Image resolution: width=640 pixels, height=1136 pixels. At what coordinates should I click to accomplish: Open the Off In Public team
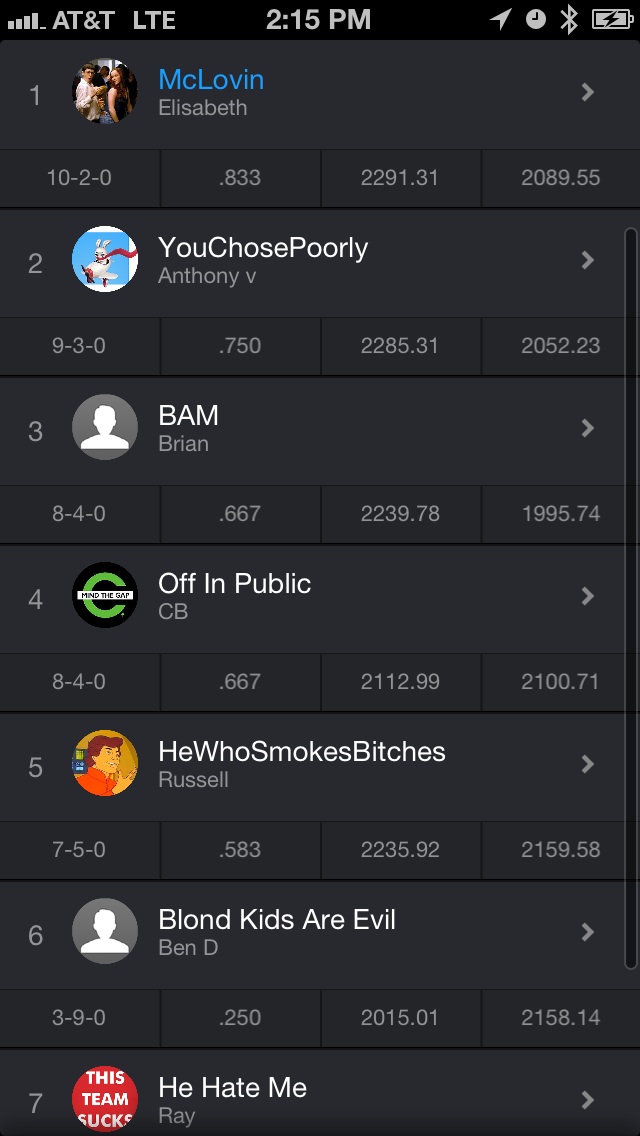[320, 598]
